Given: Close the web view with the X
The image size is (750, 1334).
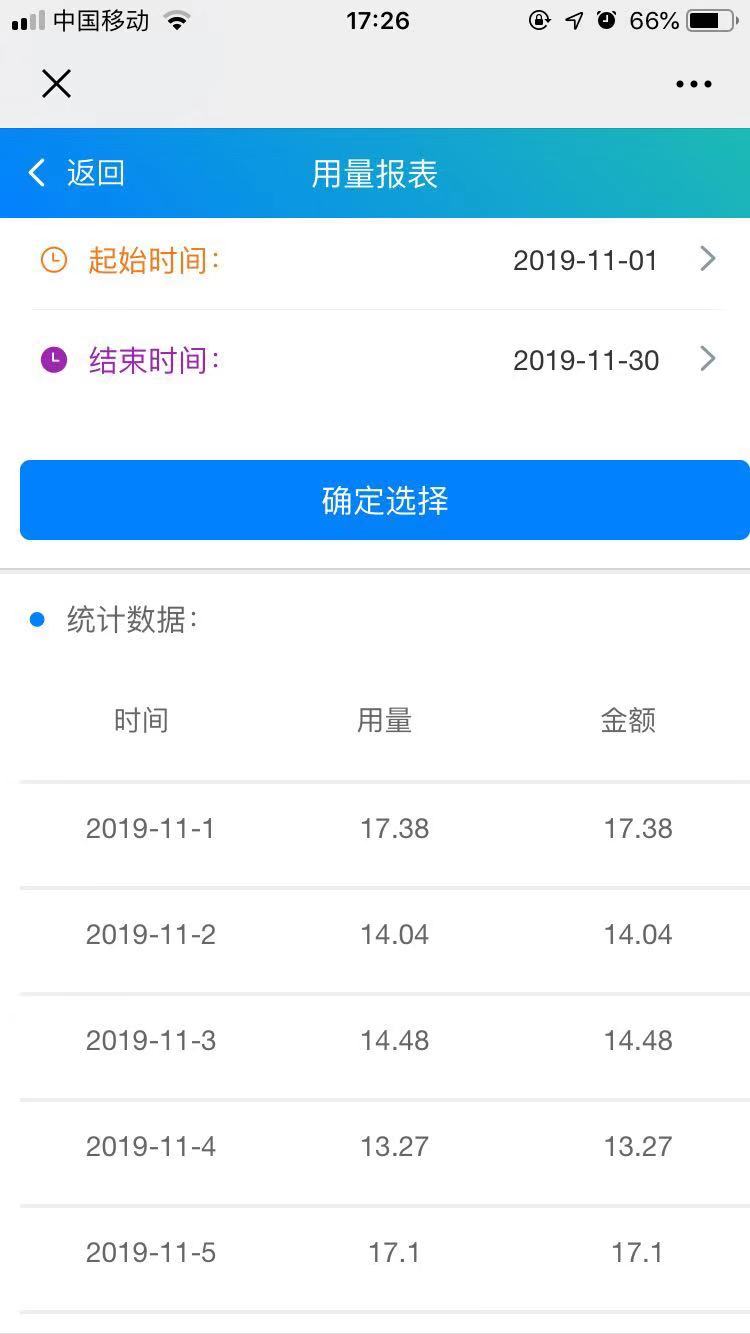Looking at the screenshot, I should point(56,84).
